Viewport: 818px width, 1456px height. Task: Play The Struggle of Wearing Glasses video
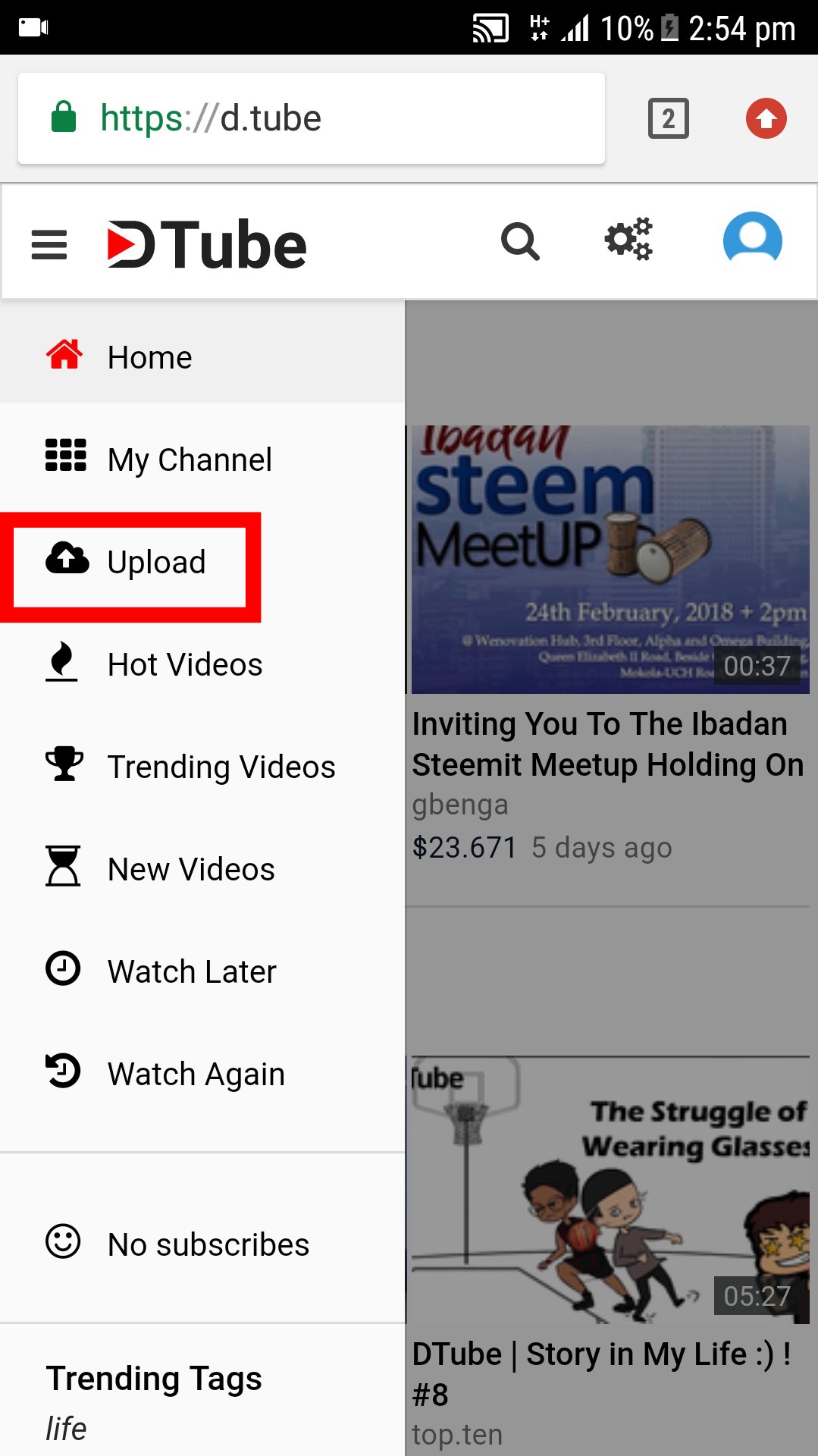(610, 1190)
